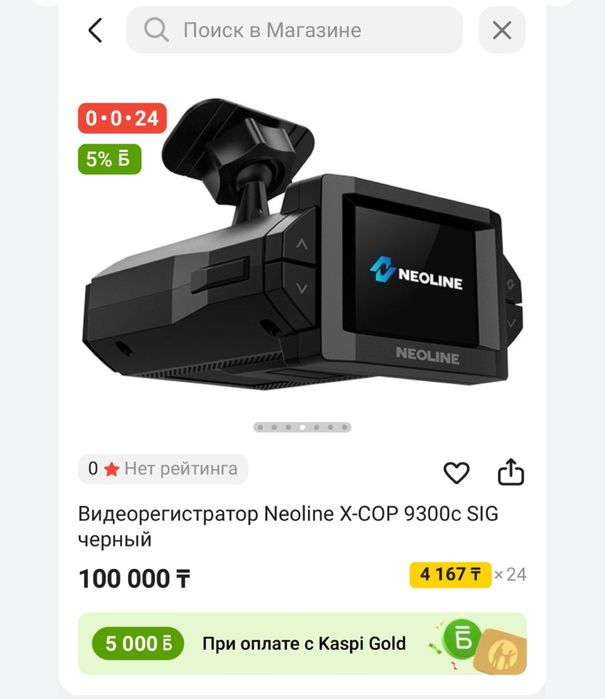Share this Neoline X-COP 9300c product

pyautogui.click(x=511, y=472)
